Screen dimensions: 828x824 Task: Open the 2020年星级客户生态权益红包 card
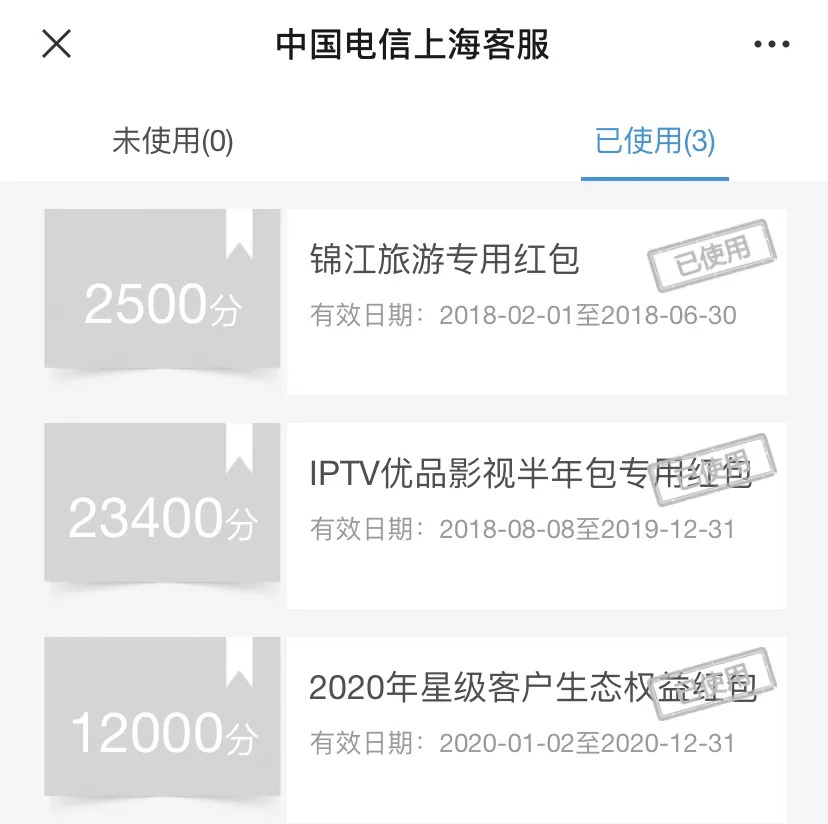click(532, 690)
